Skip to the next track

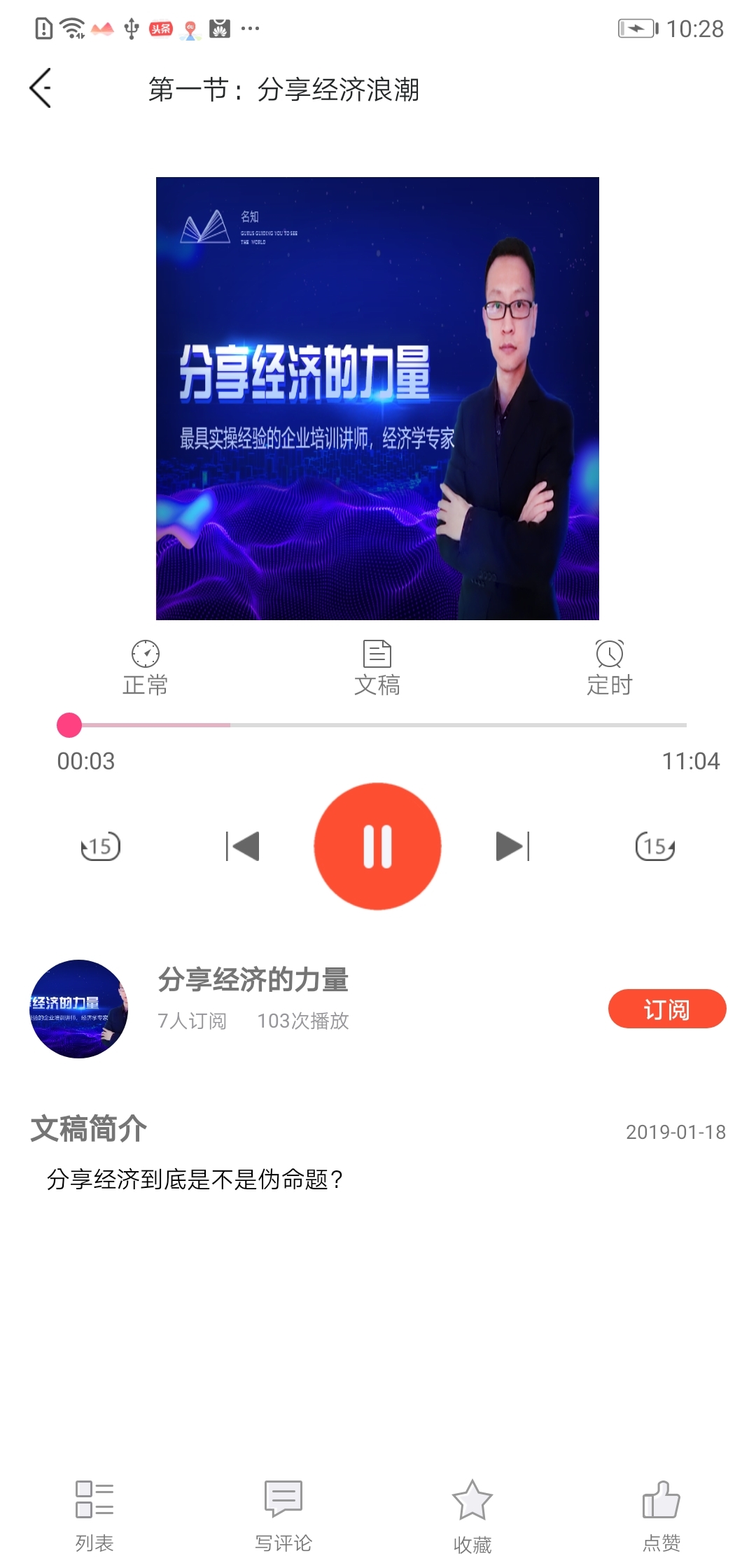(512, 846)
